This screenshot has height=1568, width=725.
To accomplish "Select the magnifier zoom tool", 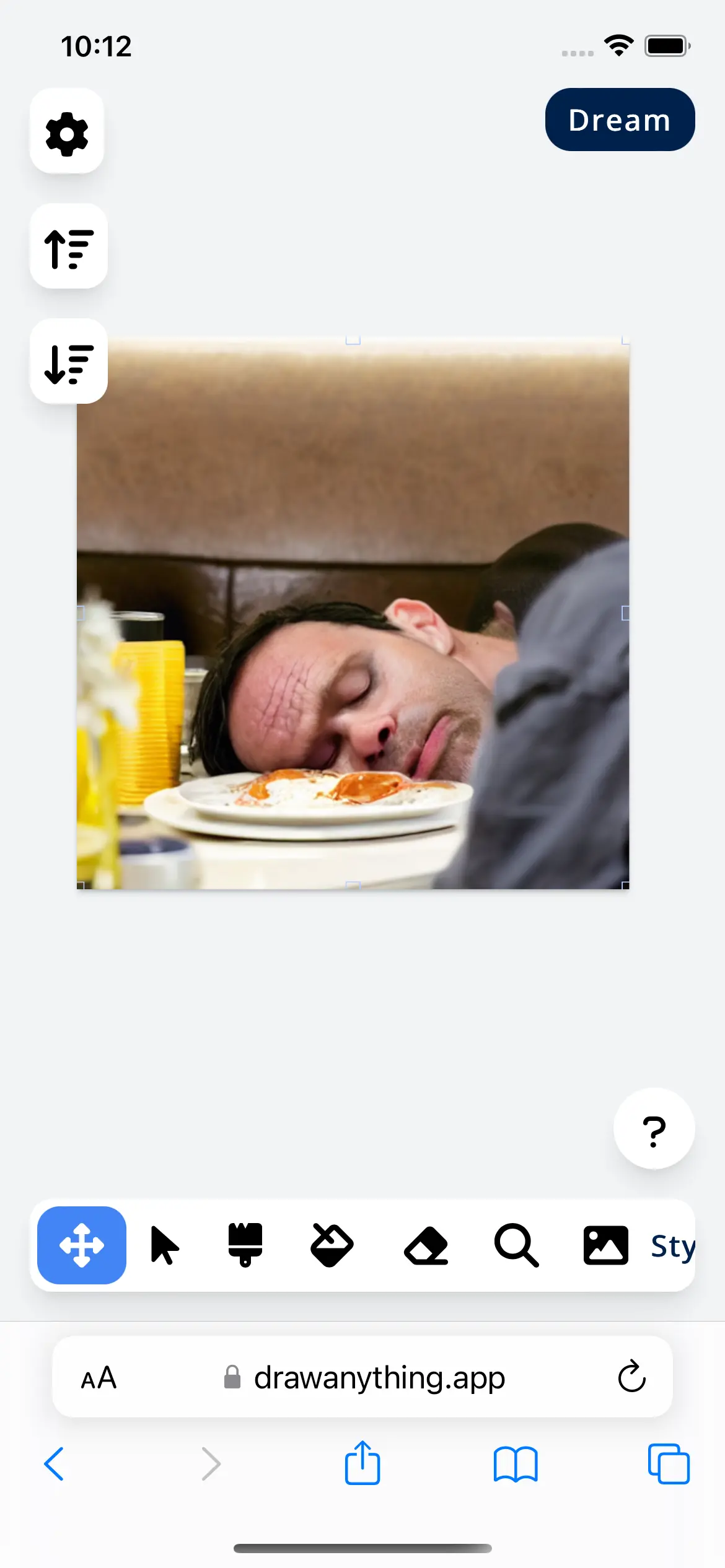I will [516, 1245].
